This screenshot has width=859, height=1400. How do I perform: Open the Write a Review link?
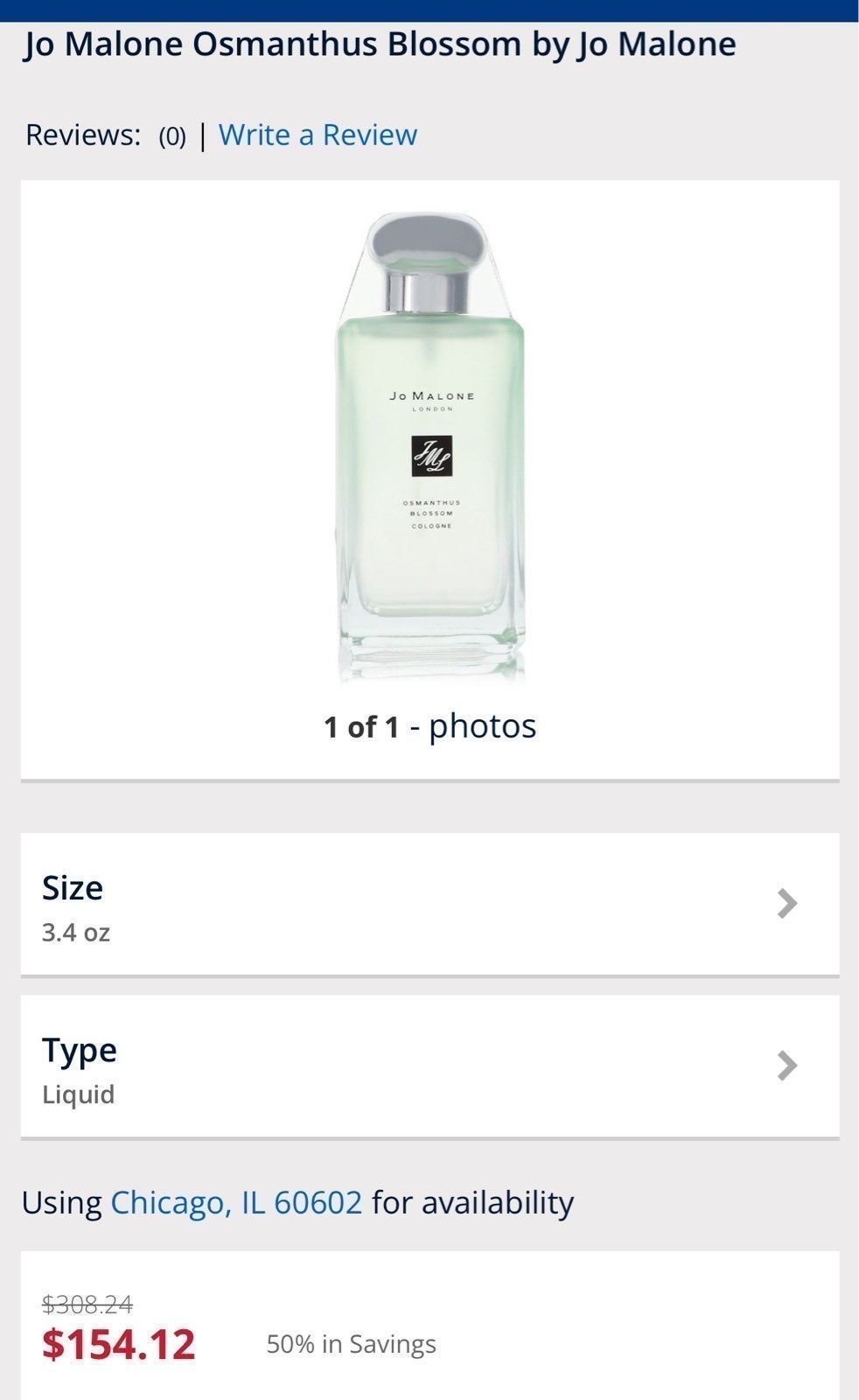coord(318,135)
